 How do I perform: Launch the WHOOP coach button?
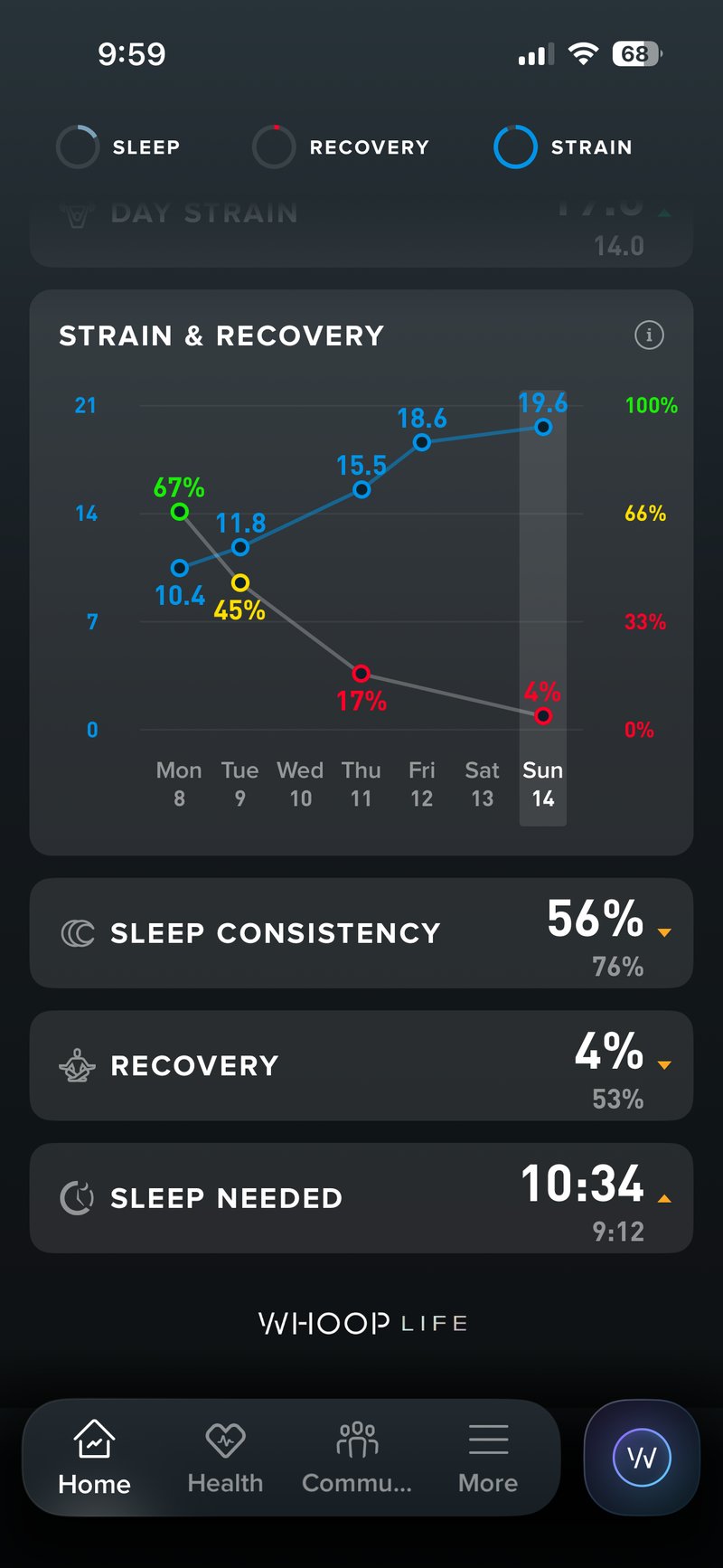(642, 1458)
